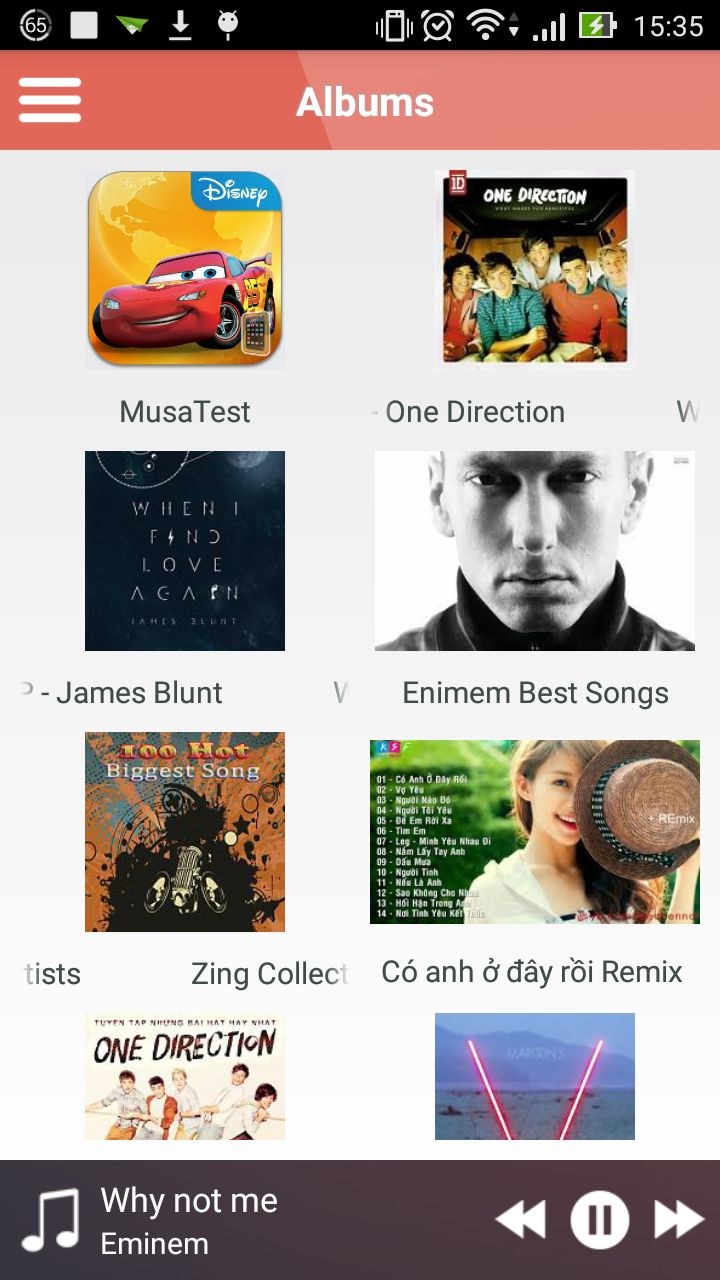Pause the song Why not me
720x1280 pixels.
click(x=600, y=1220)
